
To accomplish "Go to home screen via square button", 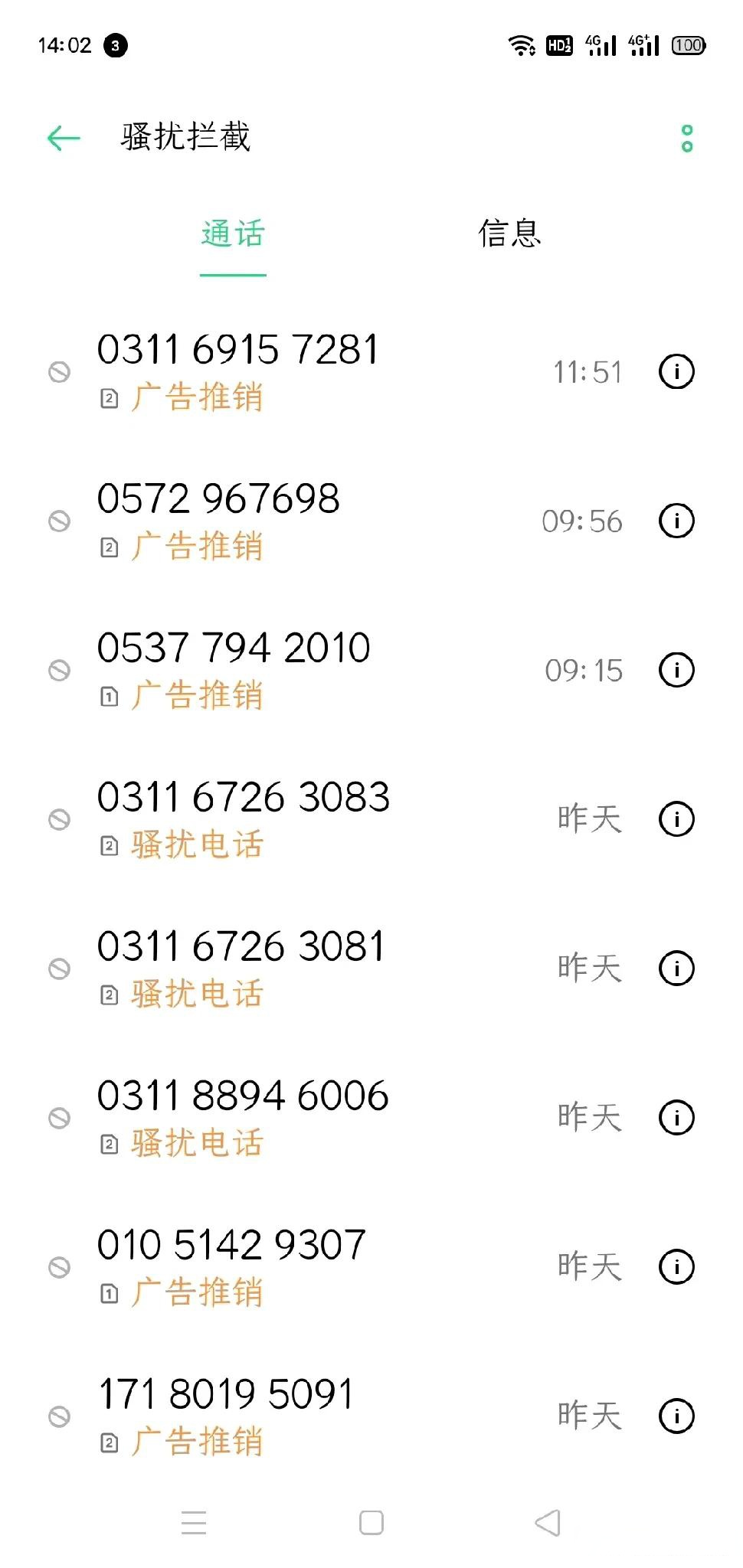I will tap(371, 1523).
